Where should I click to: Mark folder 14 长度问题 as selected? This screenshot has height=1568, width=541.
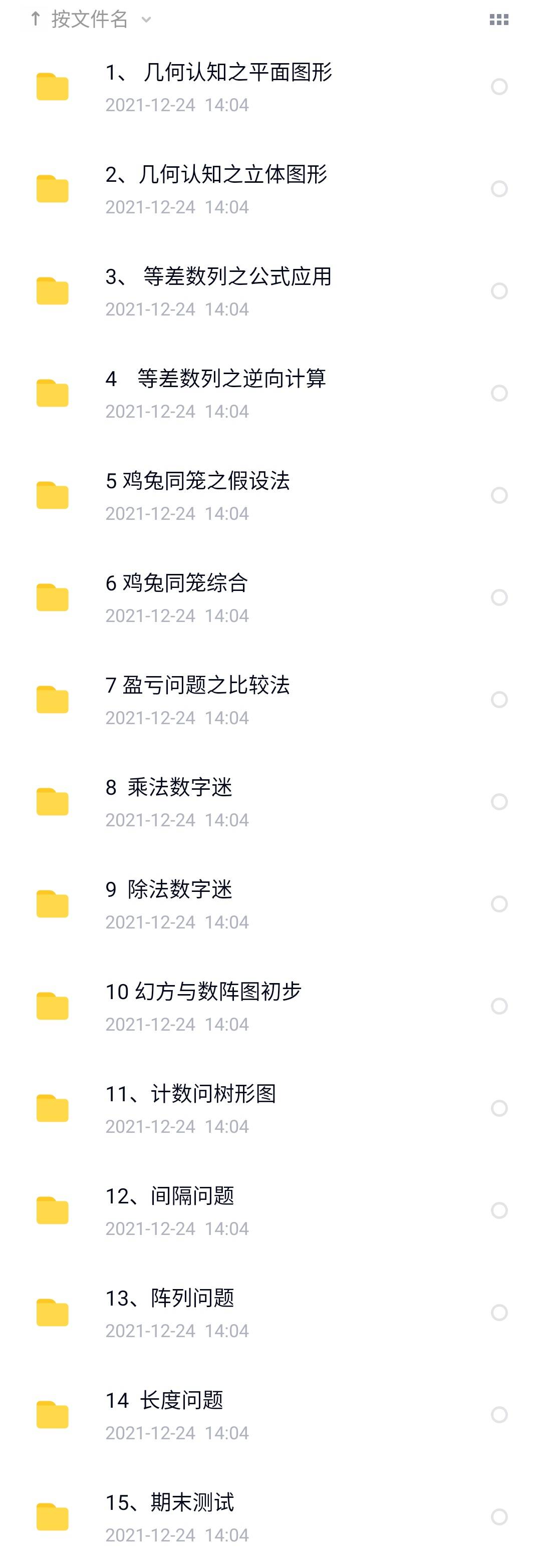coord(499,1415)
